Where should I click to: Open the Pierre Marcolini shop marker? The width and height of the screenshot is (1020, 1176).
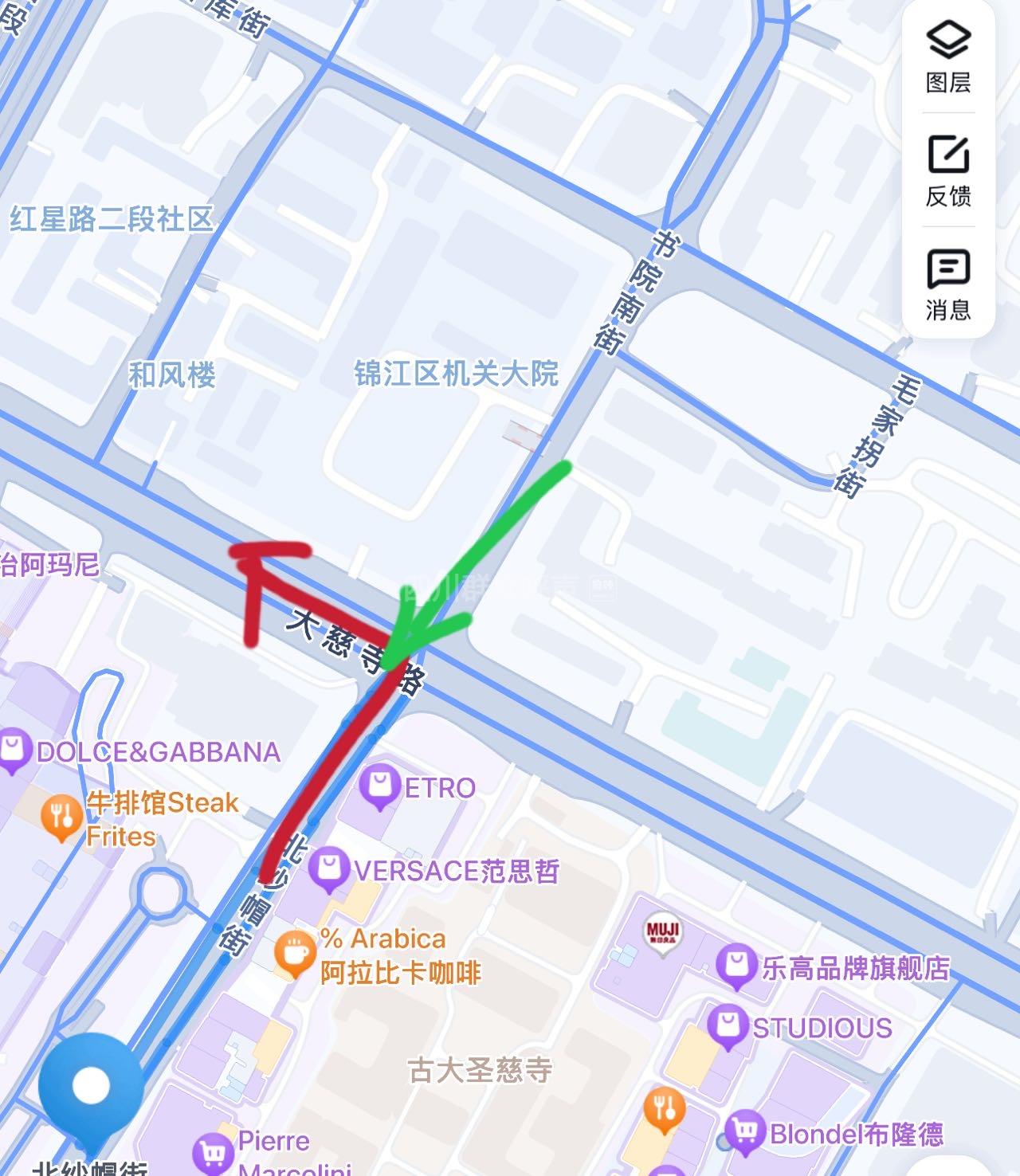coord(213,1154)
